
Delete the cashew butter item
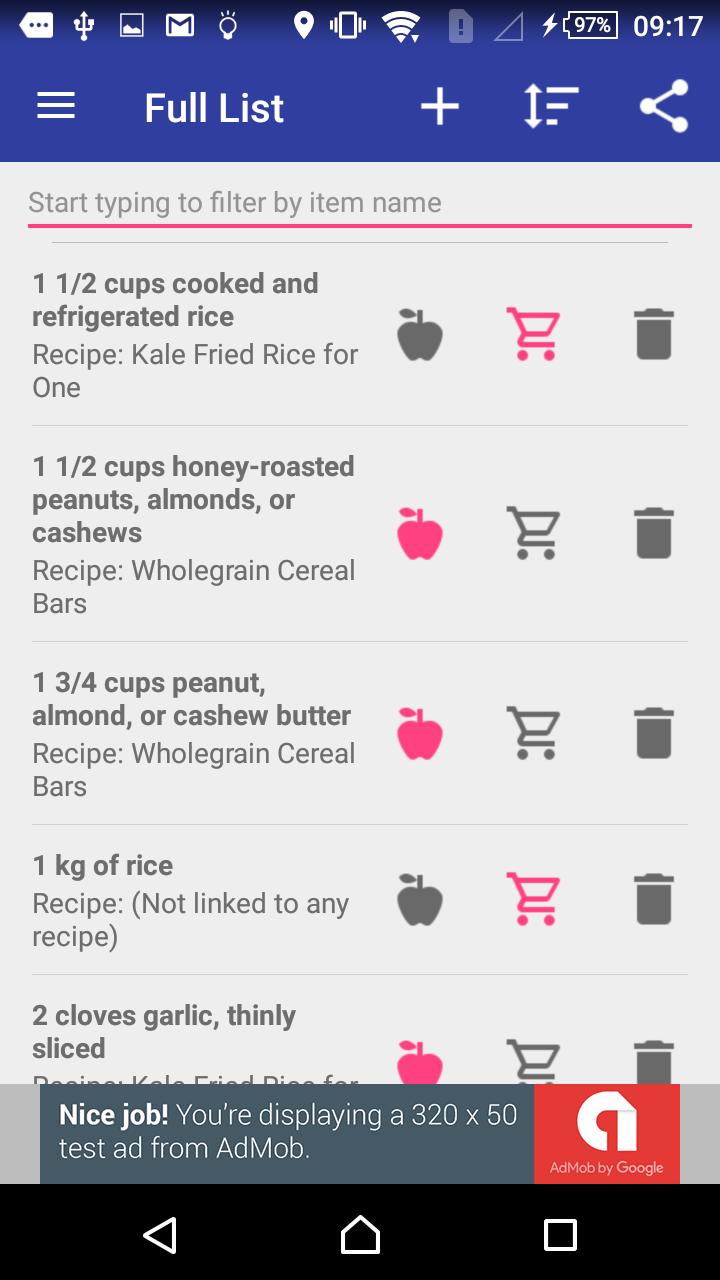click(x=654, y=733)
